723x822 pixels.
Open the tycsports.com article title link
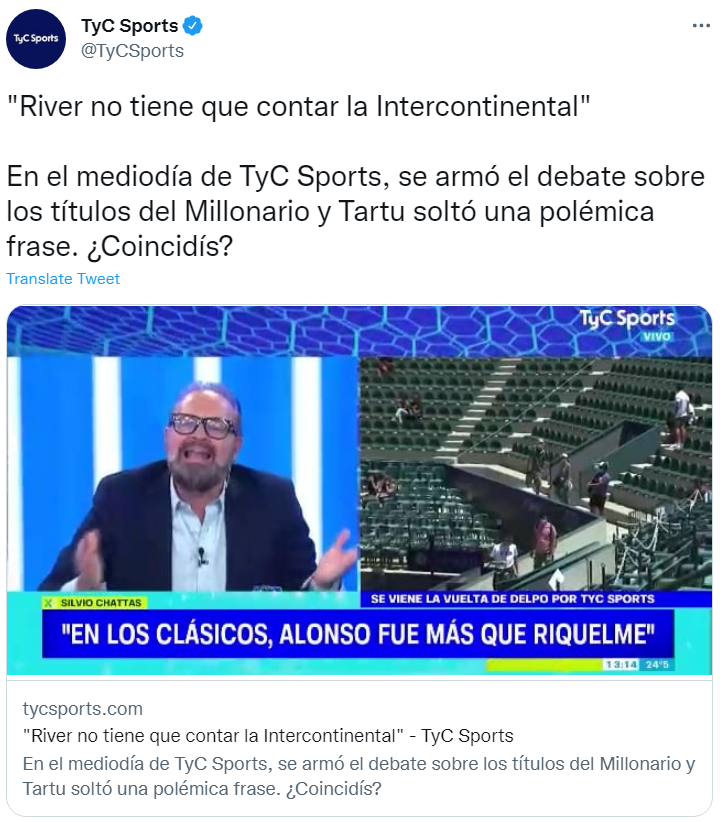[x=267, y=736]
